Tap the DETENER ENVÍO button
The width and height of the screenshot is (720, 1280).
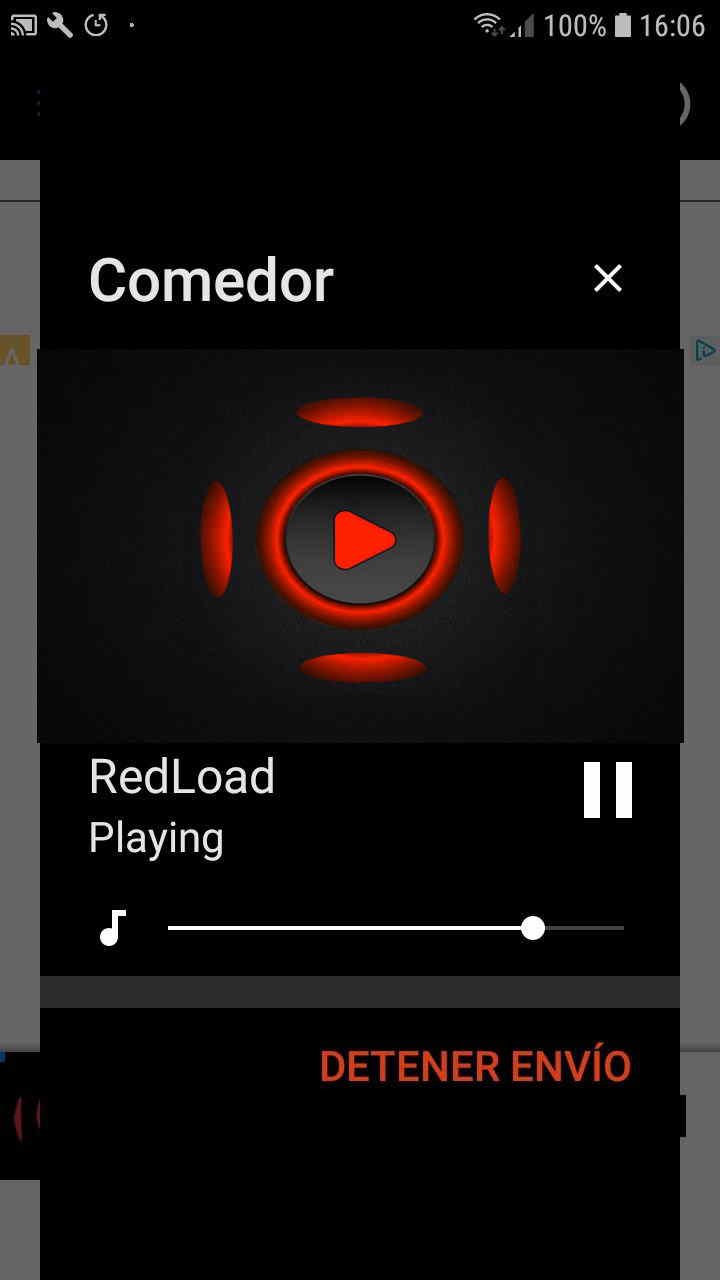[475, 1067]
